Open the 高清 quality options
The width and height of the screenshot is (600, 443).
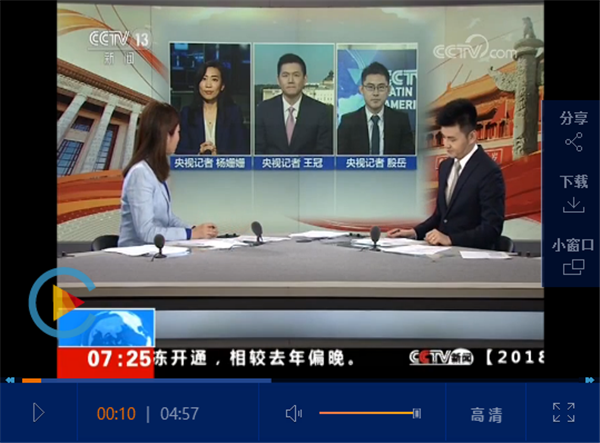click(x=486, y=414)
